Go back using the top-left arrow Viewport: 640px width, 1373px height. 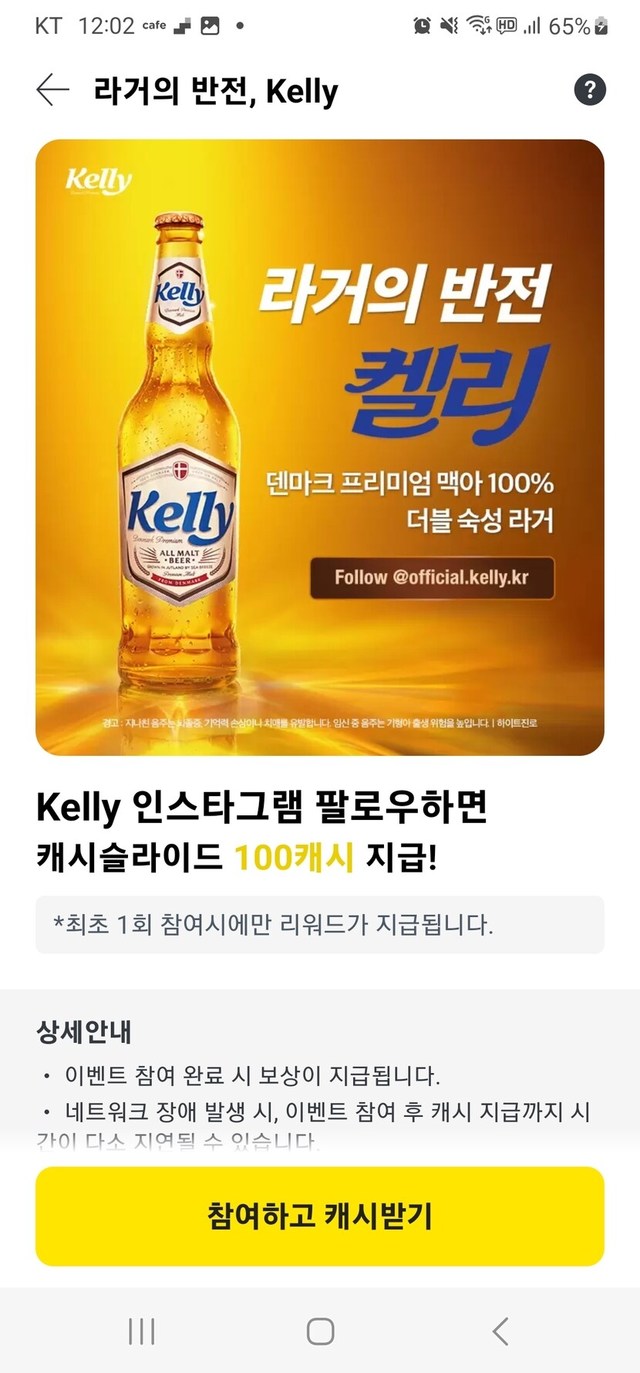click(x=52, y=91)
